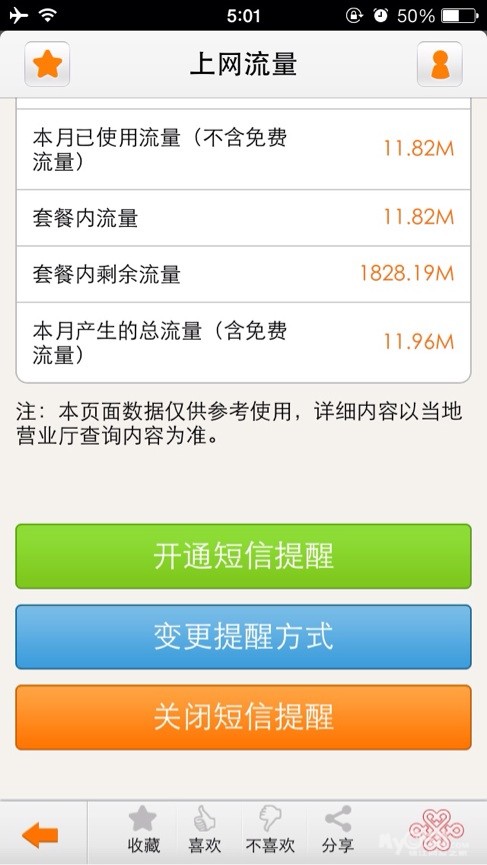Tap 关闭短信提醒 orange button

[243, 717]
